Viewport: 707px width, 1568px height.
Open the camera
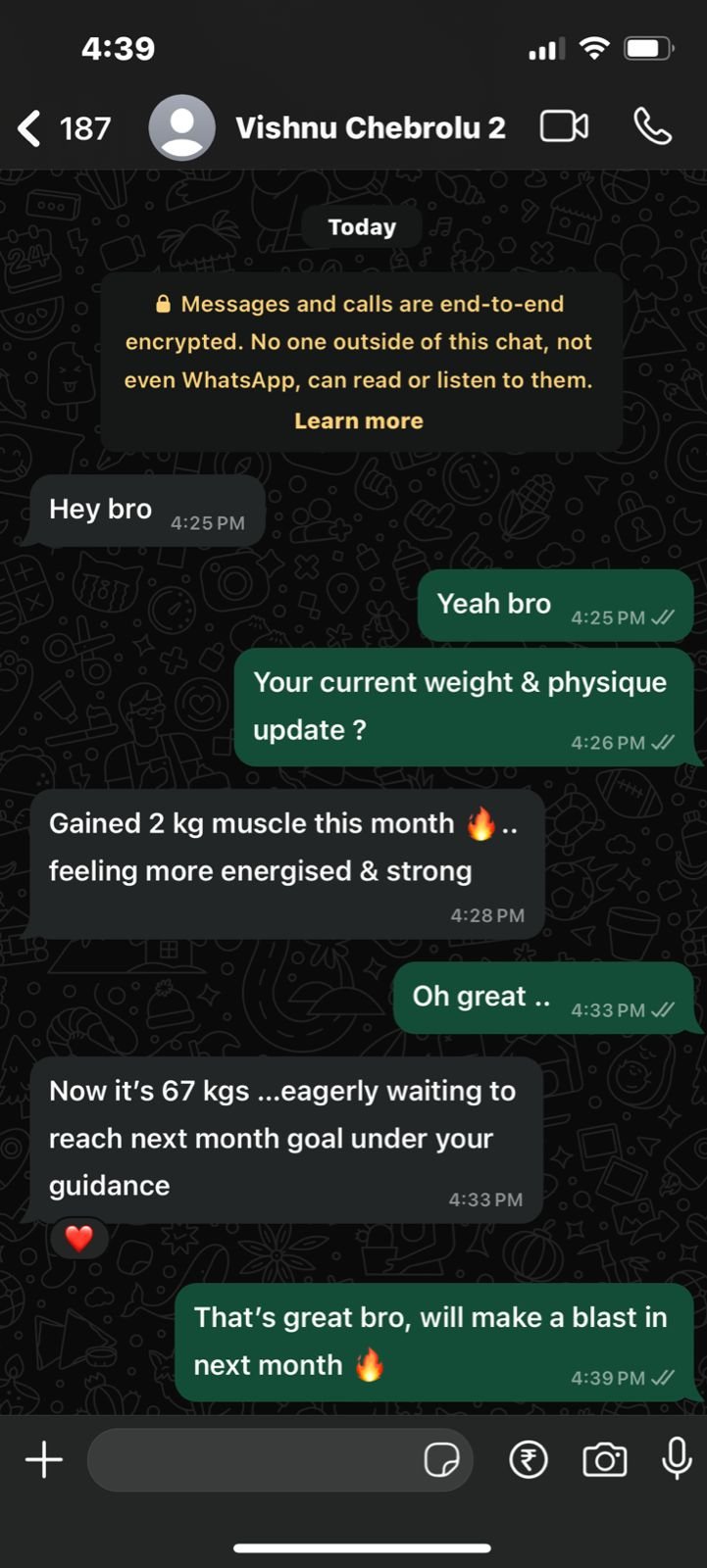point(604,1460)
